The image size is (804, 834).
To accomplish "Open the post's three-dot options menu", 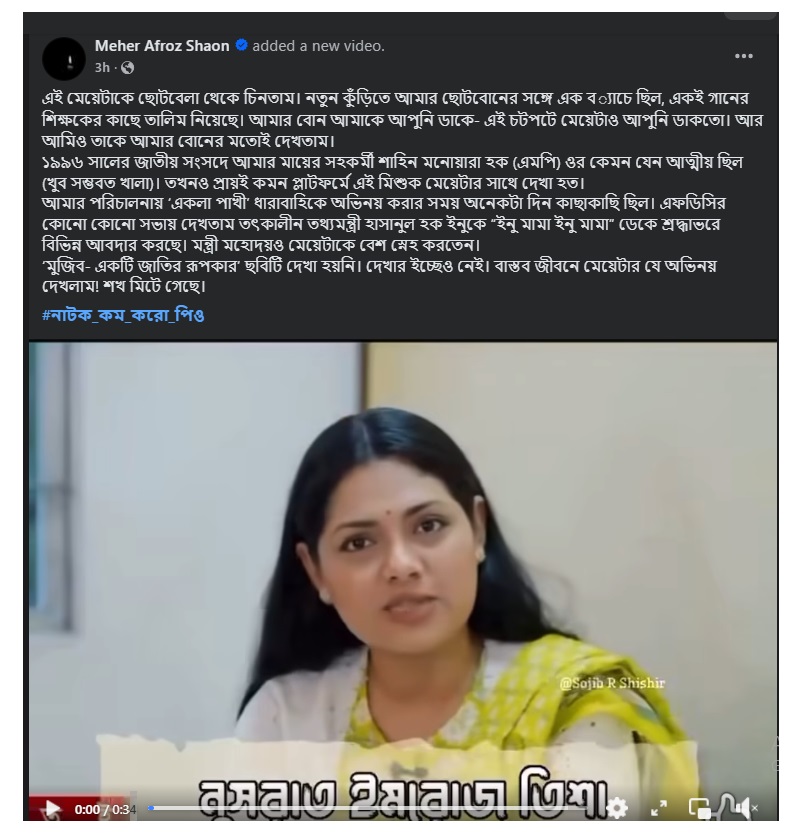I will click(x=744, y=56).
